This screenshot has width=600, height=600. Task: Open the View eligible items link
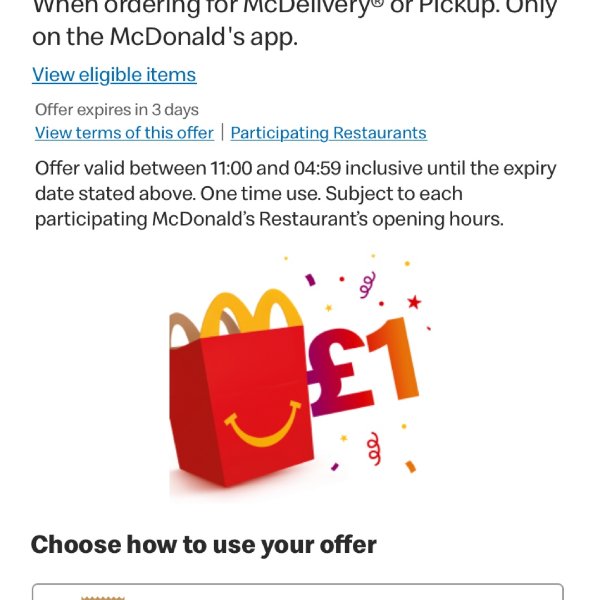114,75
